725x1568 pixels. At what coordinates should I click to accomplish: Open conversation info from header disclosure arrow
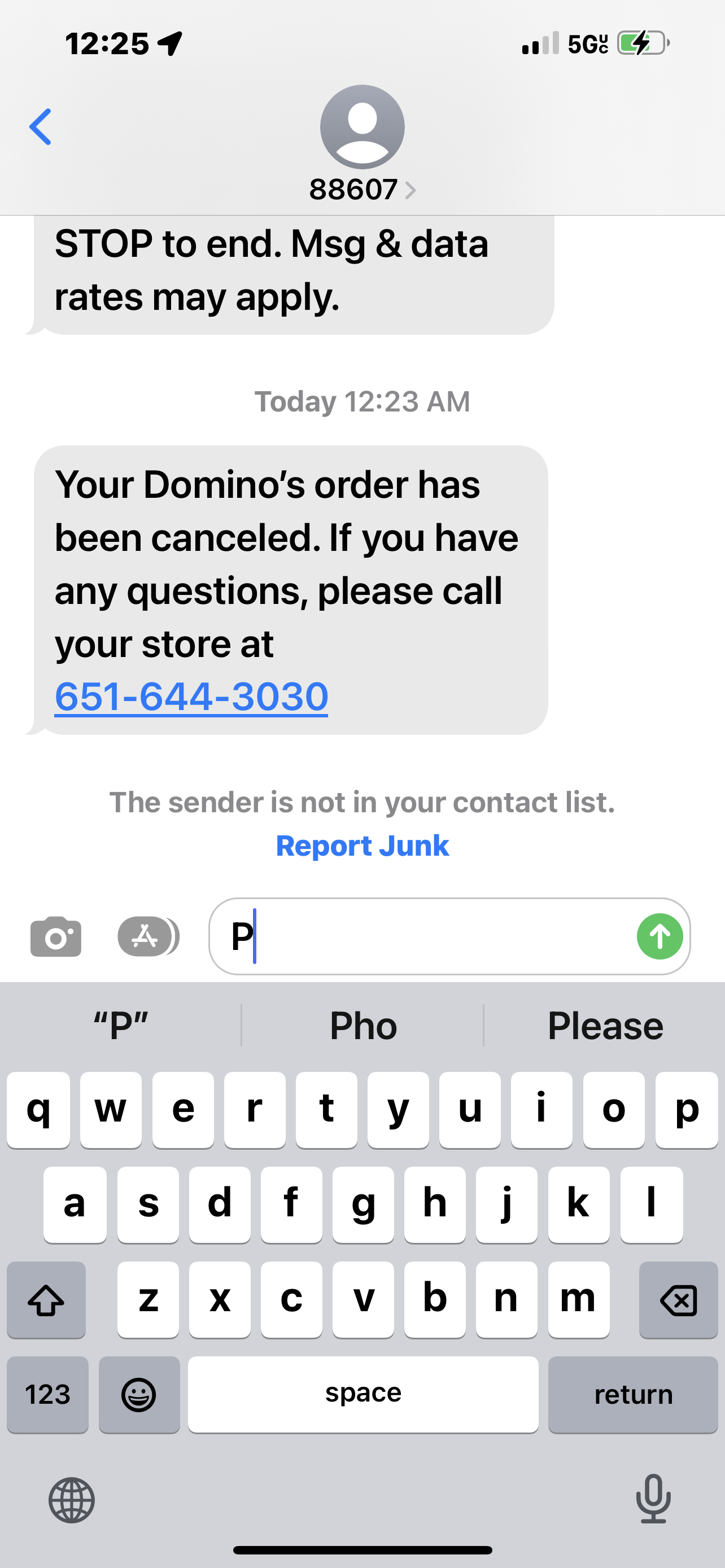click(x=413, y=189)
